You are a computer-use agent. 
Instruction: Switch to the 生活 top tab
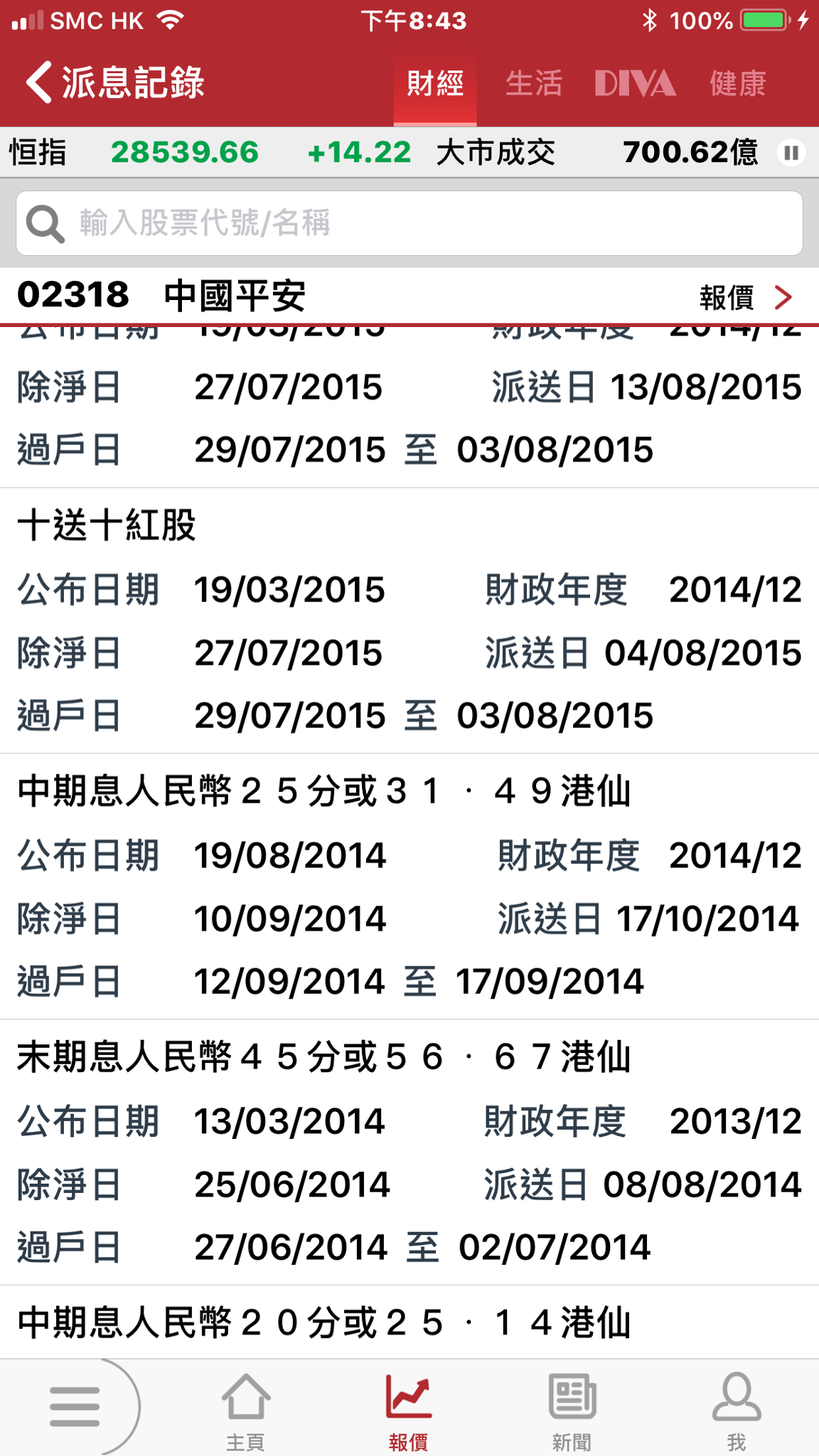(x=534, y=84)
